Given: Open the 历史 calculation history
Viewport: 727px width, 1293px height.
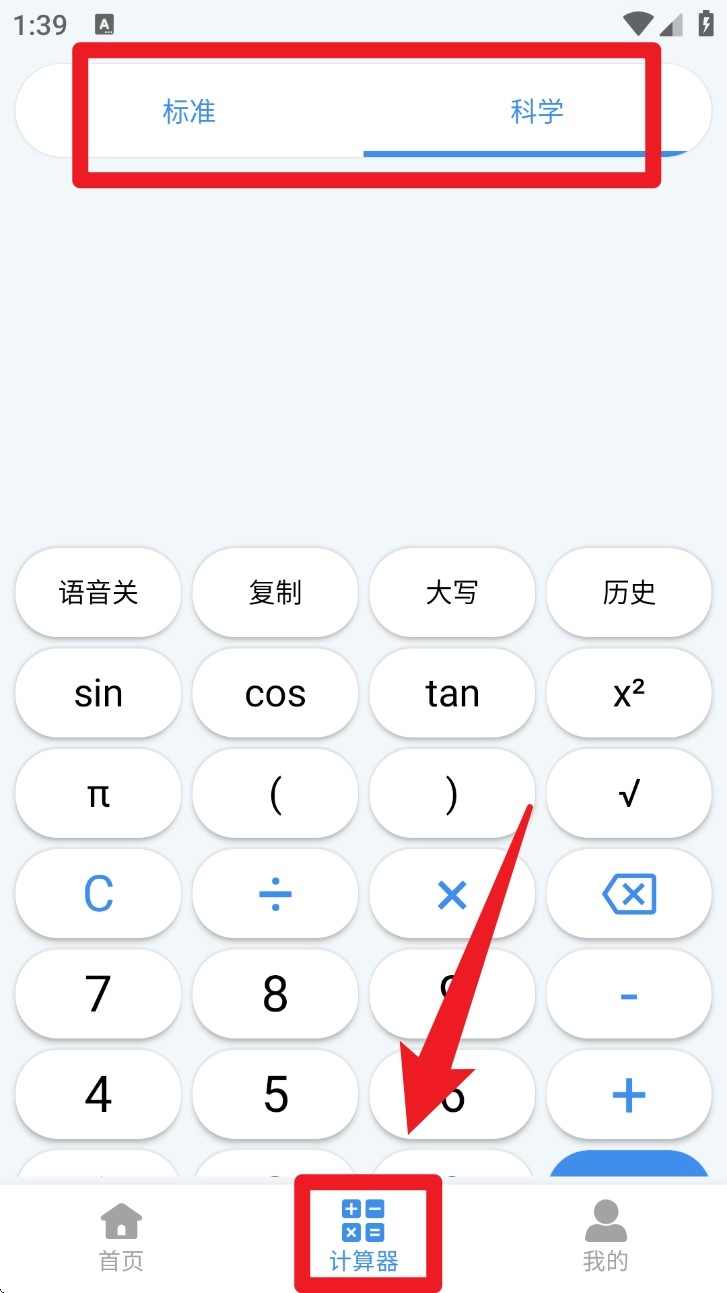Looking at the screenshot, I should tap(629, 593).
